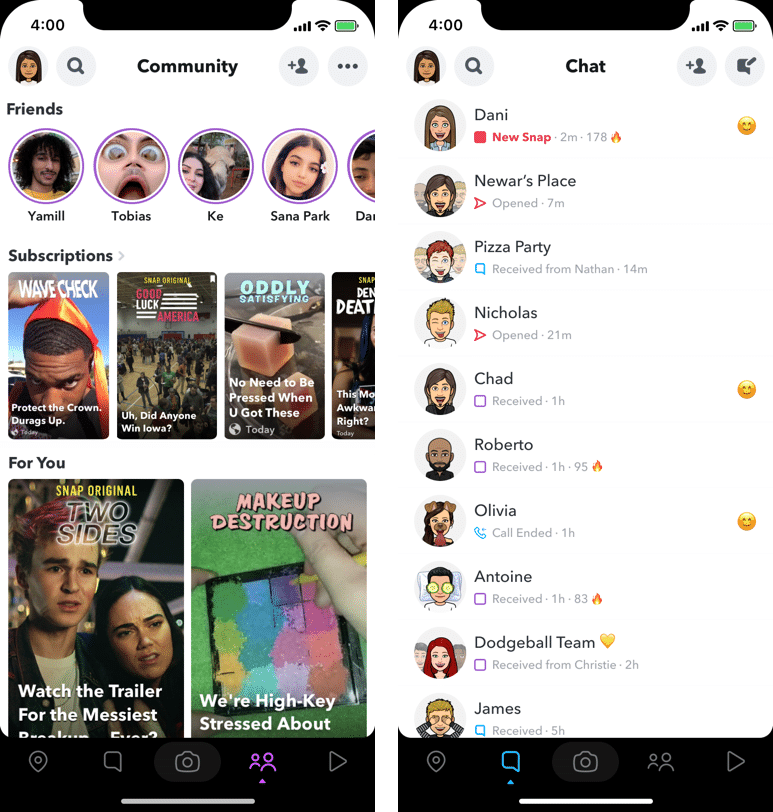Open the Makeup Destruction card
This screenshot has height=812, width=773.
tap(278, 608)
